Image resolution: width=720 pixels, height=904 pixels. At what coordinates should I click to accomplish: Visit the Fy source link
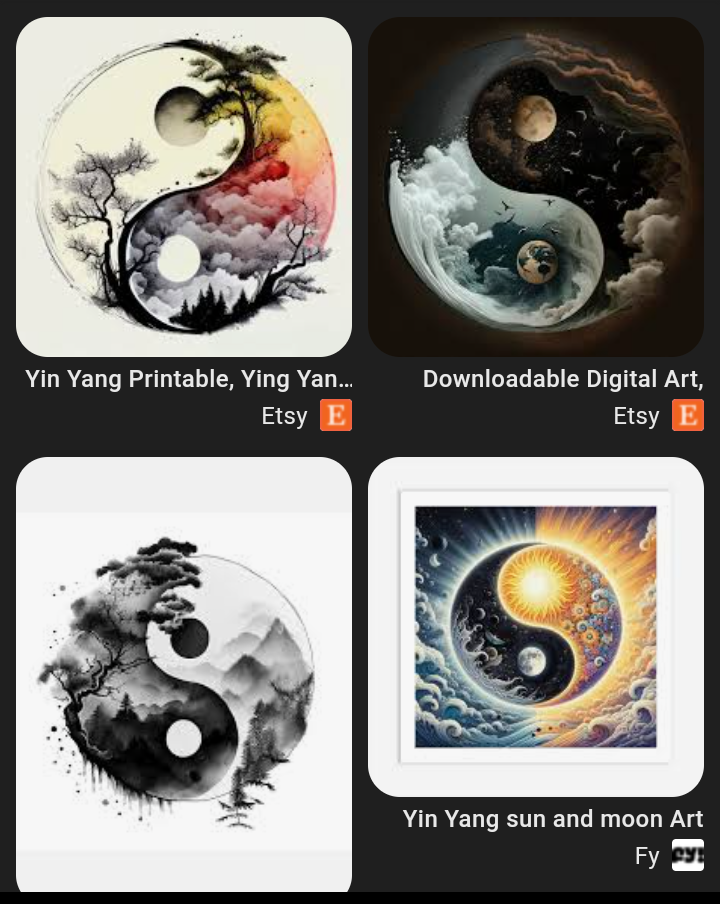669,856
